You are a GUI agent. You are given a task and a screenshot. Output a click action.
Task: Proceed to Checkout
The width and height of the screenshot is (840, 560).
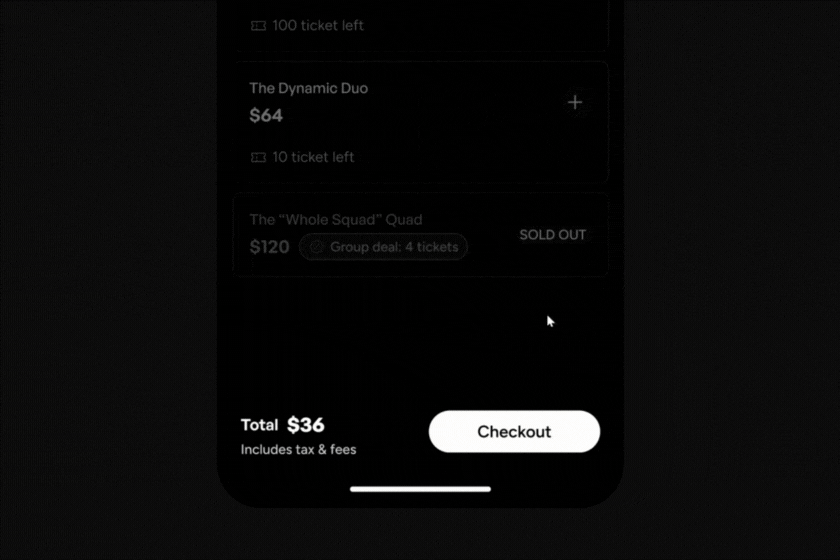click(x=514, y=432)
